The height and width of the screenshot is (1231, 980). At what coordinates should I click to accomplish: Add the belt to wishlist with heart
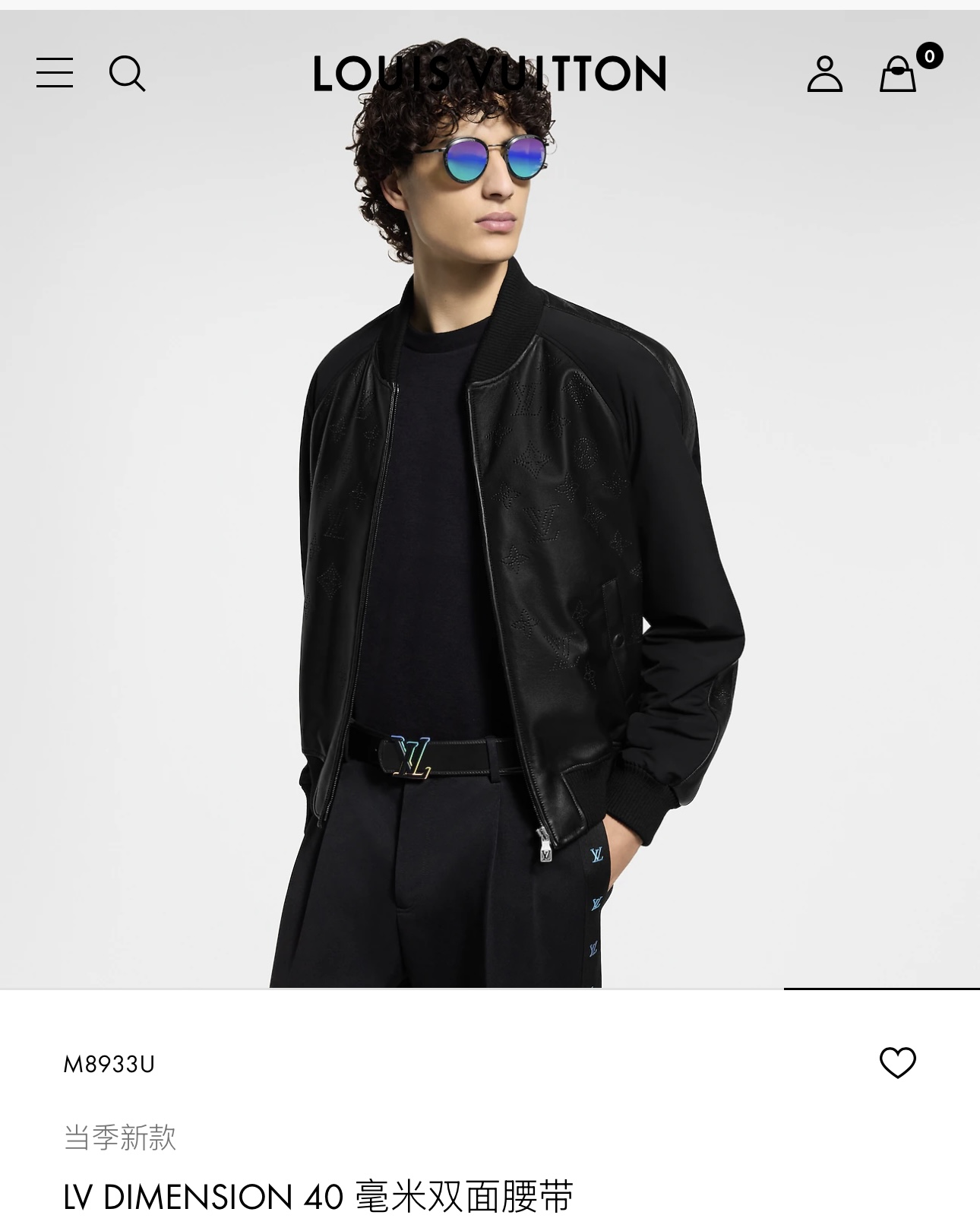pos(897,1062)
